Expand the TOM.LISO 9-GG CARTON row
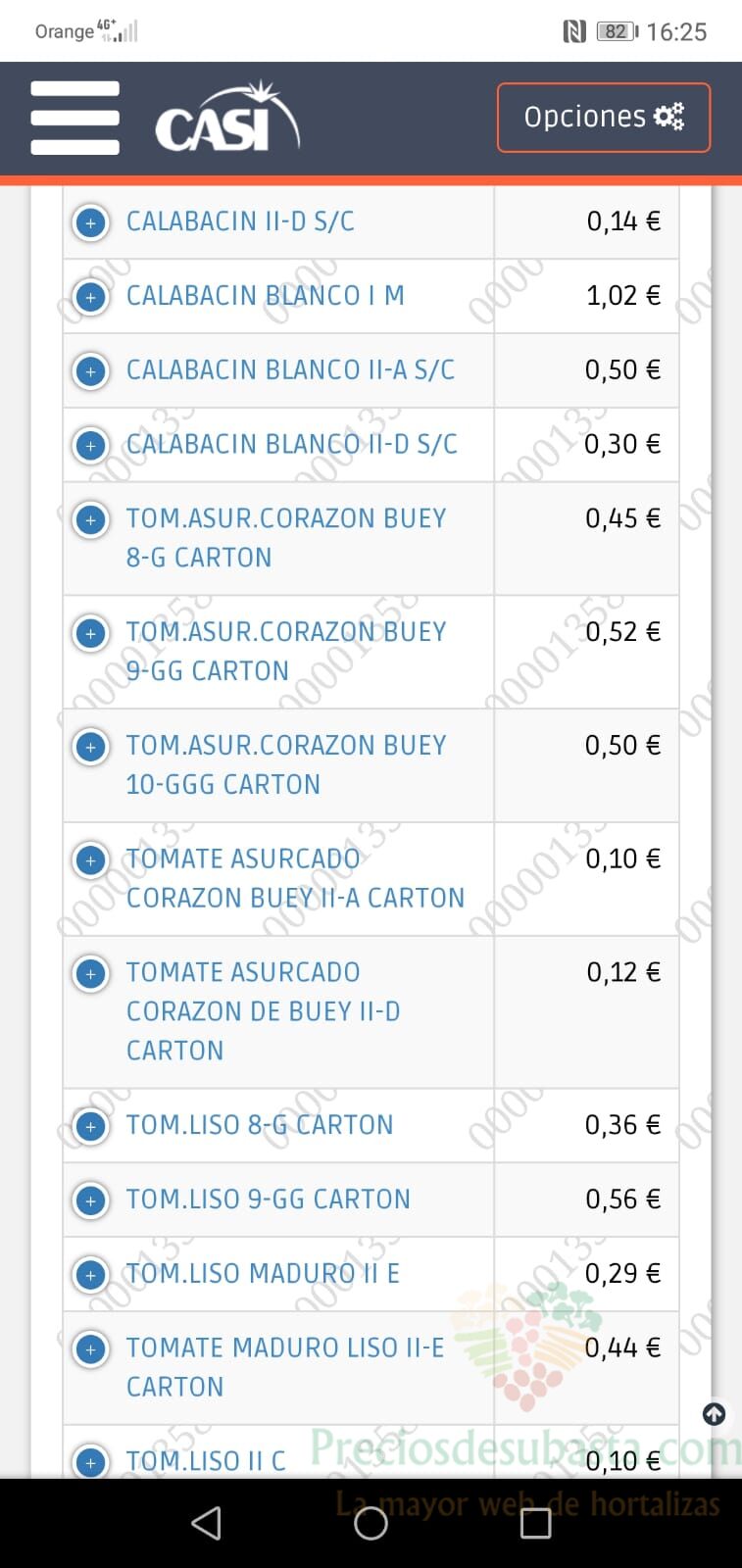 [91, 1200]
